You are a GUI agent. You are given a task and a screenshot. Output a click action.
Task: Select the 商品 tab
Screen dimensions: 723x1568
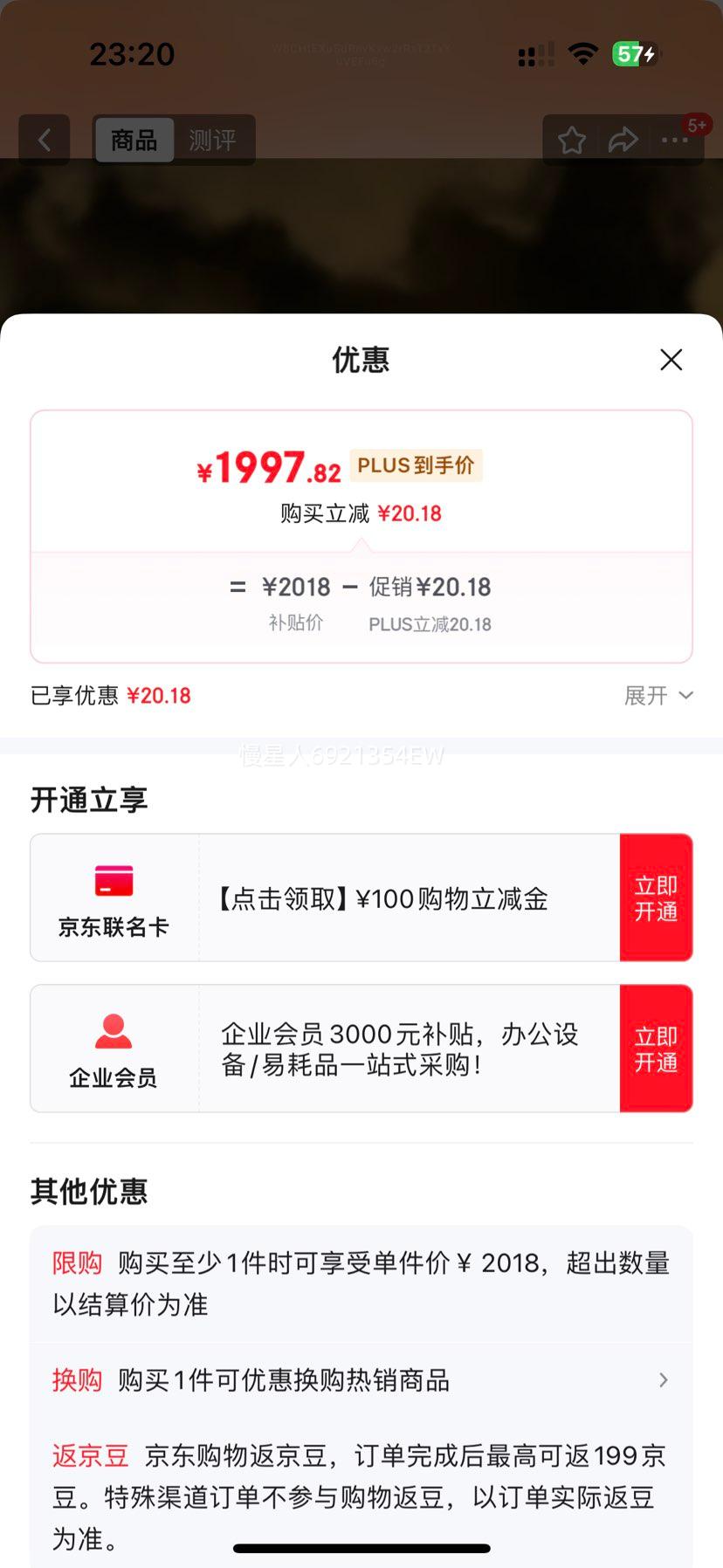click(x=134, y=140)
